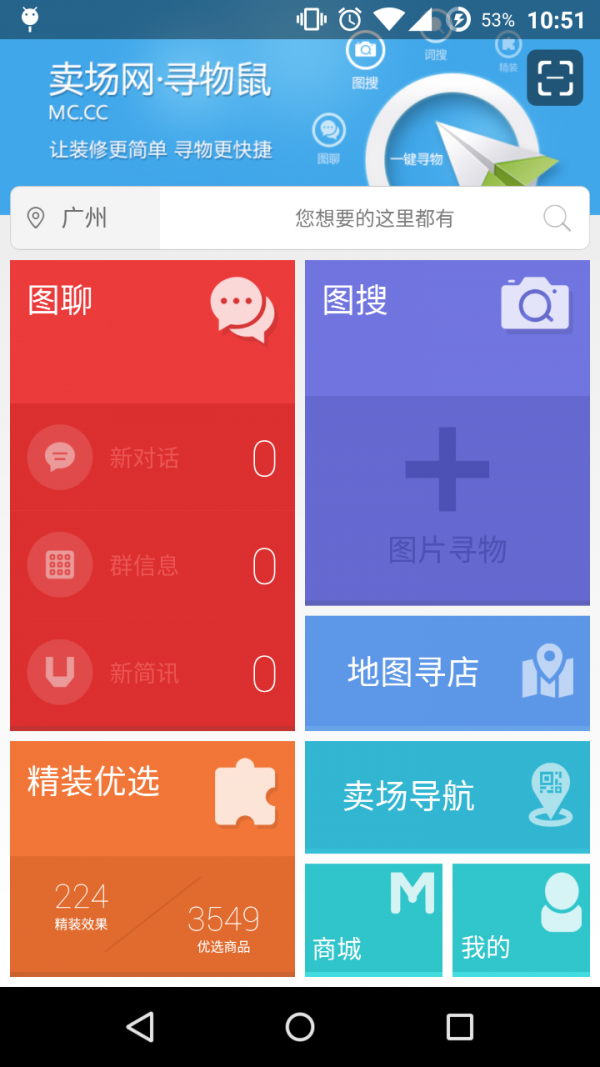
Task: Open 新对话 row
Action: 152,458
